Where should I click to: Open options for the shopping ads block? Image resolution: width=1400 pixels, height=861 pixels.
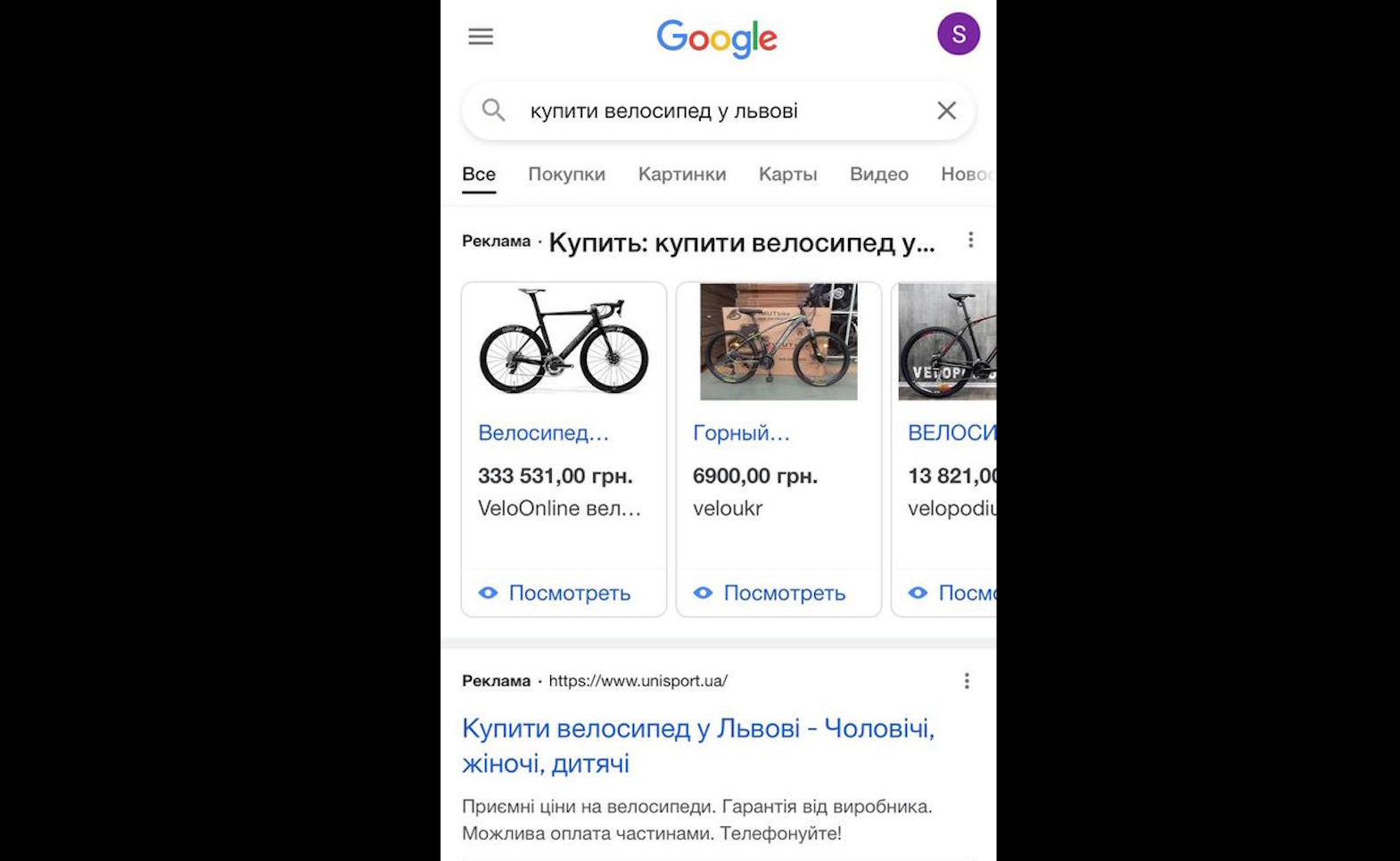(x=970, y=241)
